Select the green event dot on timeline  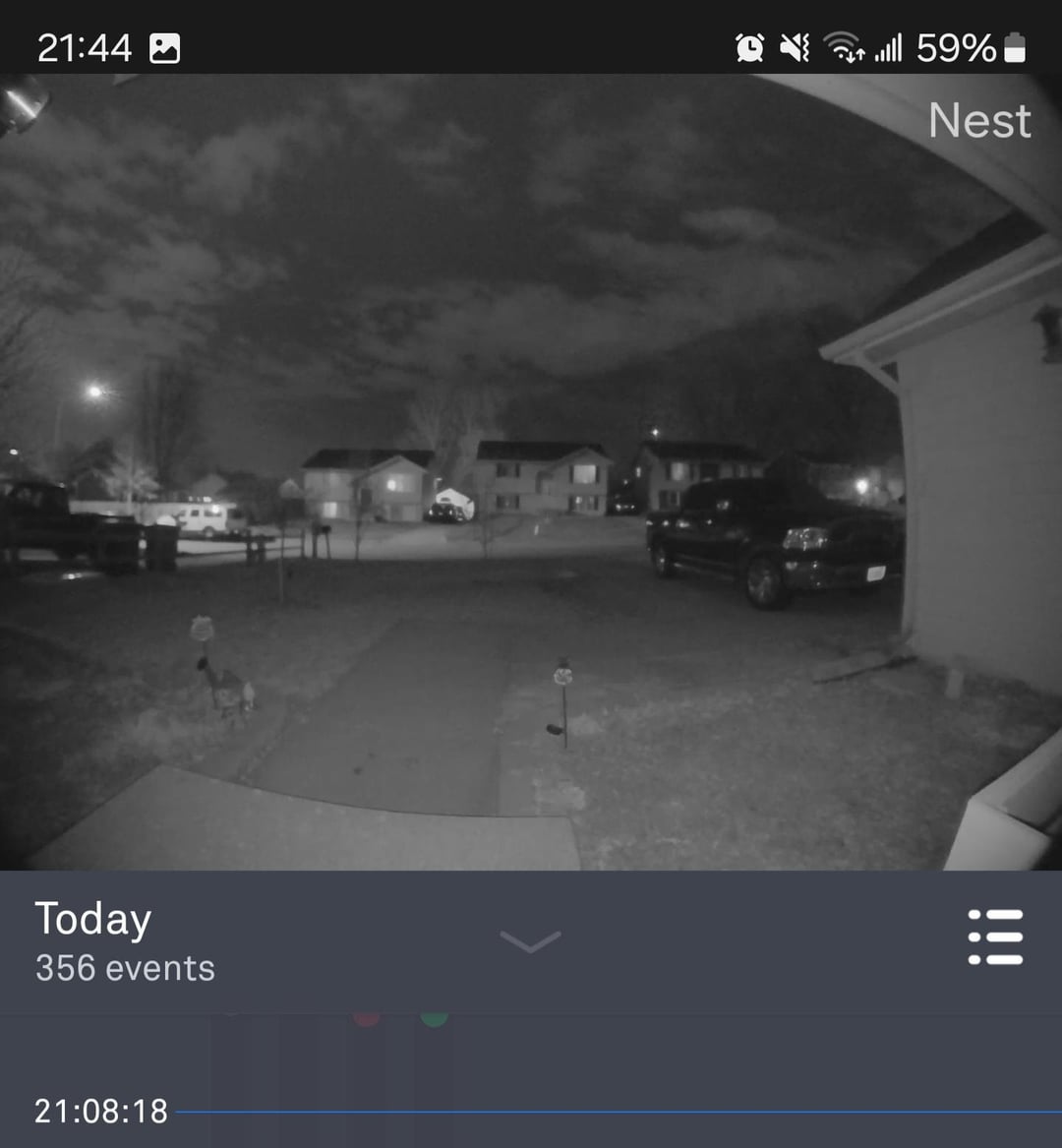point(435,1018)
